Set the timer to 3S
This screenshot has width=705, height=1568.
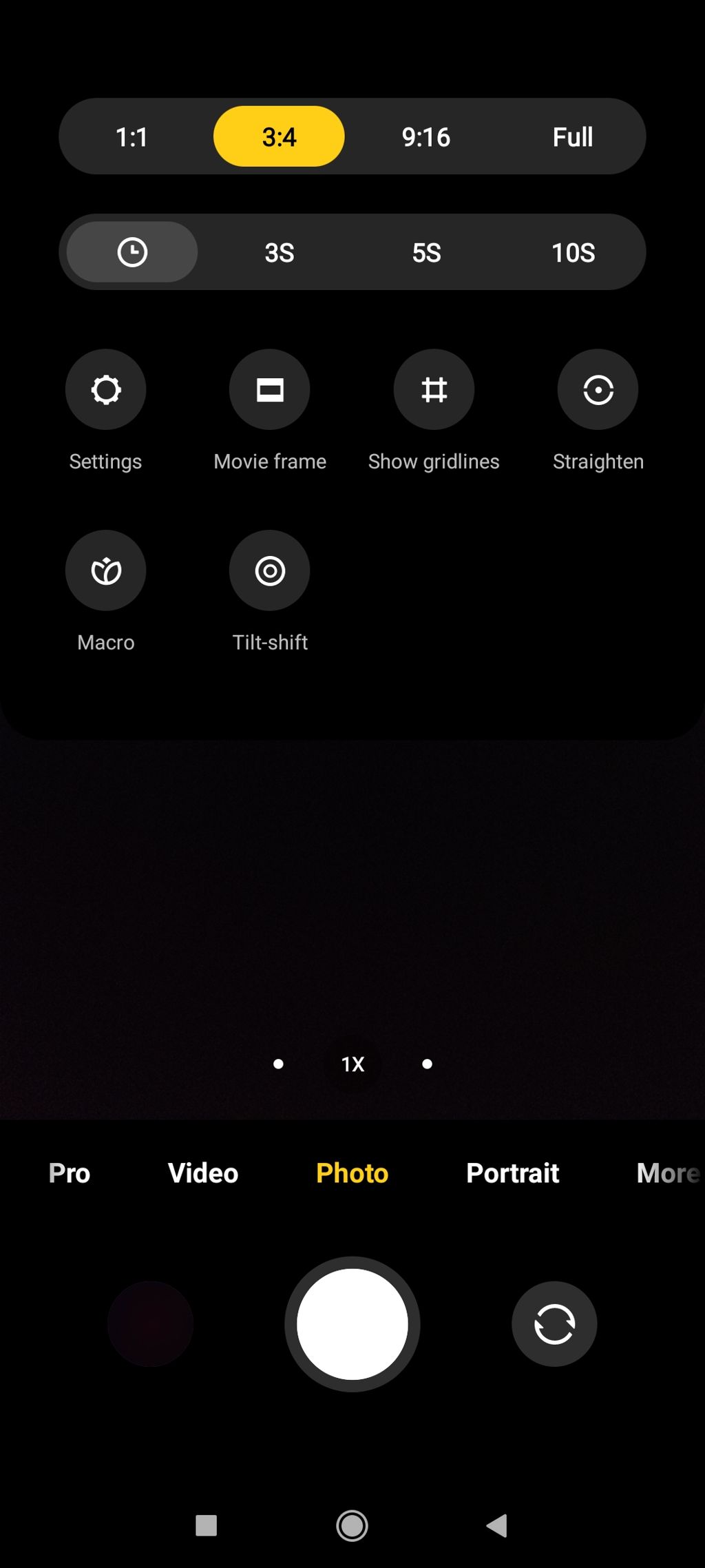pos(279,252)
